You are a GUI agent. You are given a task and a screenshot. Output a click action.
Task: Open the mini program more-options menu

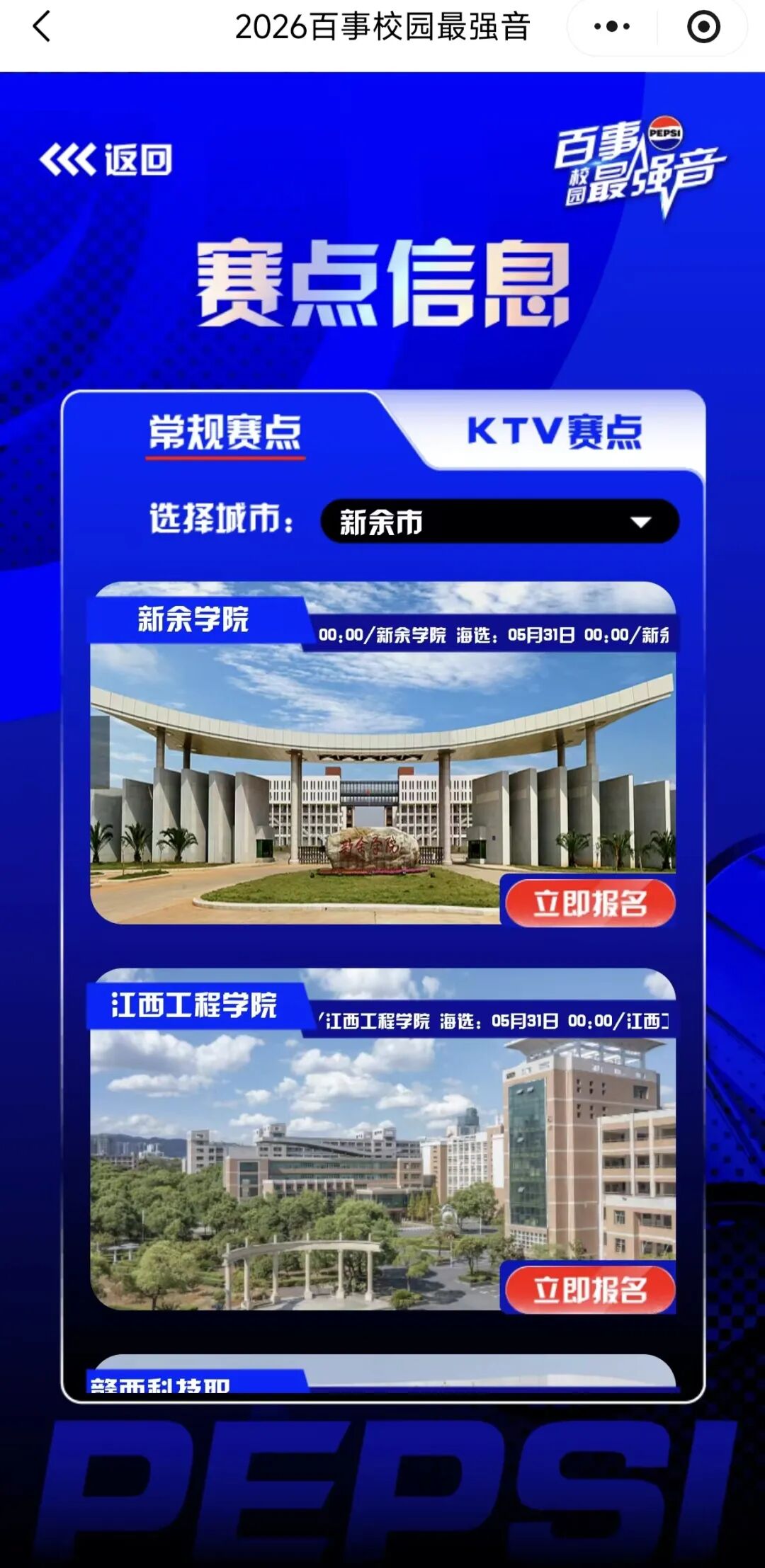pyautogui.click(x=612, y=27)
